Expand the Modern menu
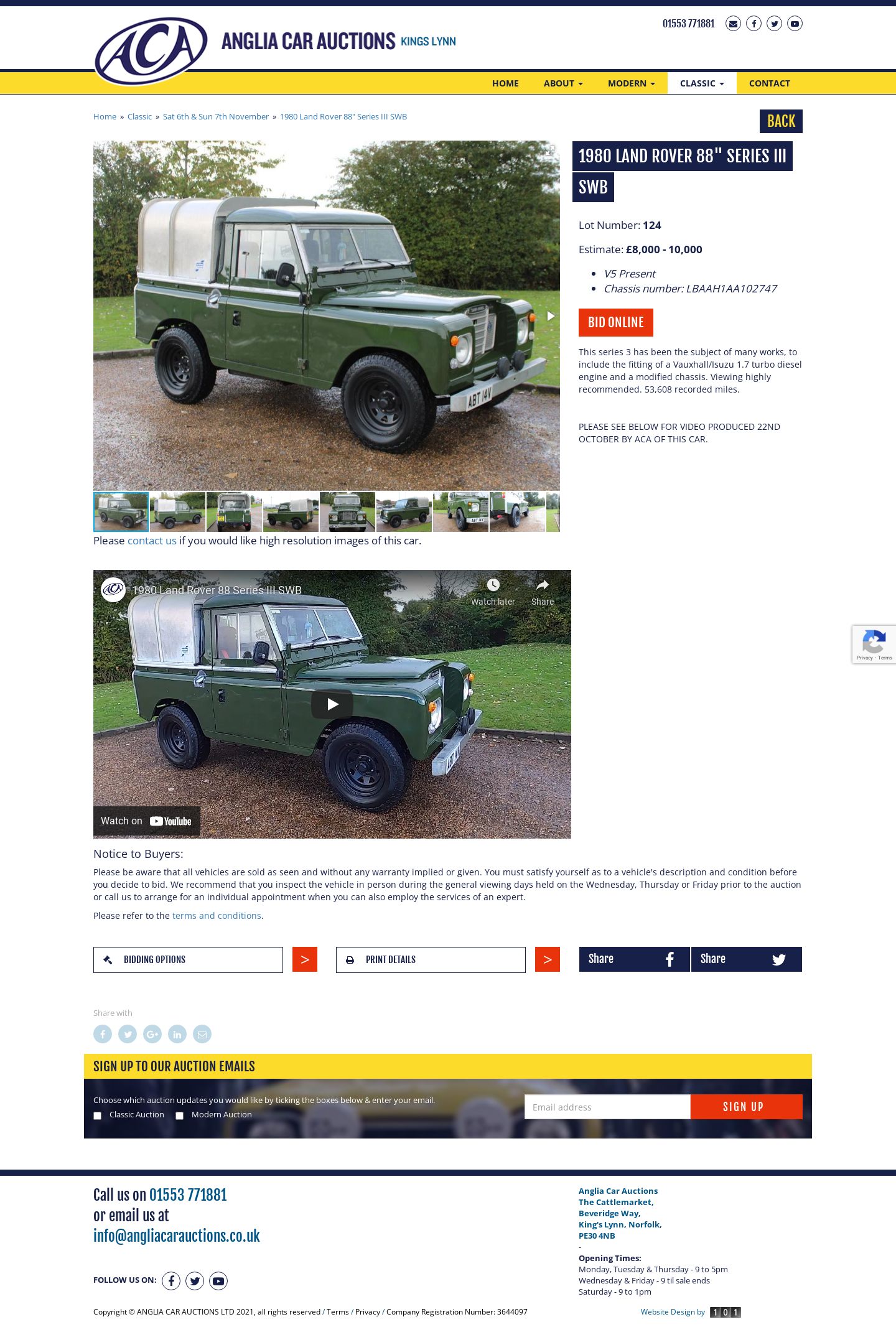Viewport: 896px width, 1327px height. 631,83
